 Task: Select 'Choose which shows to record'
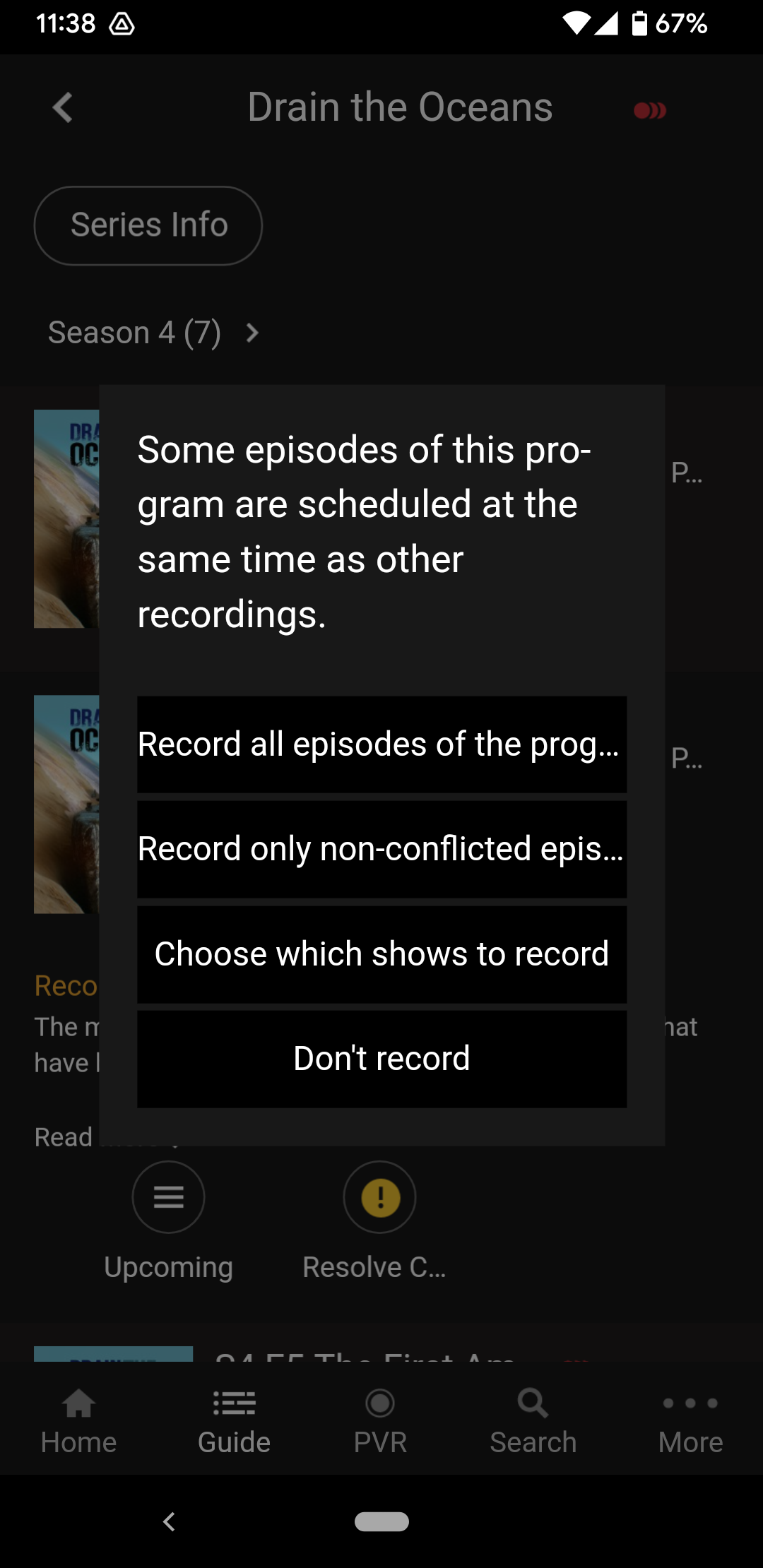click(x=381, y=954)
